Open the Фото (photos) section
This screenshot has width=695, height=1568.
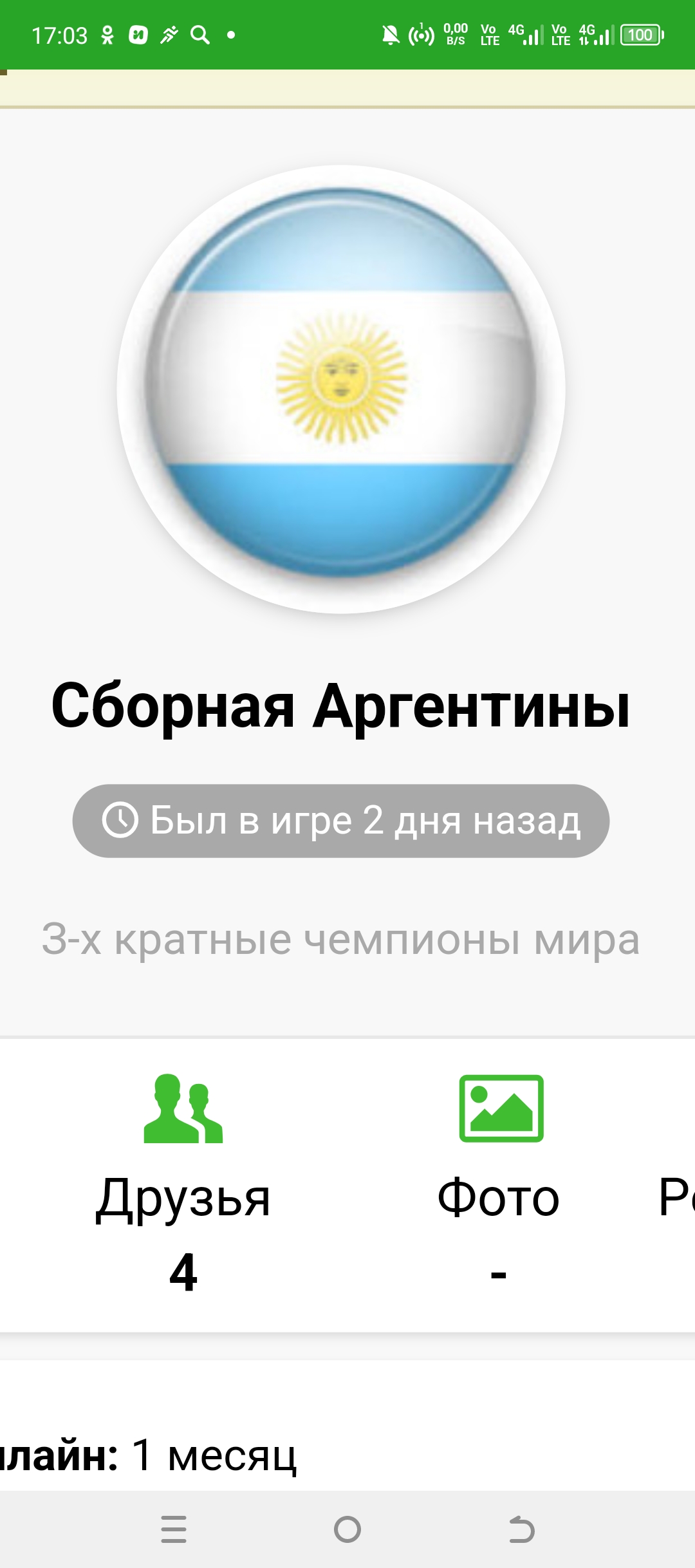(499, 1184)
